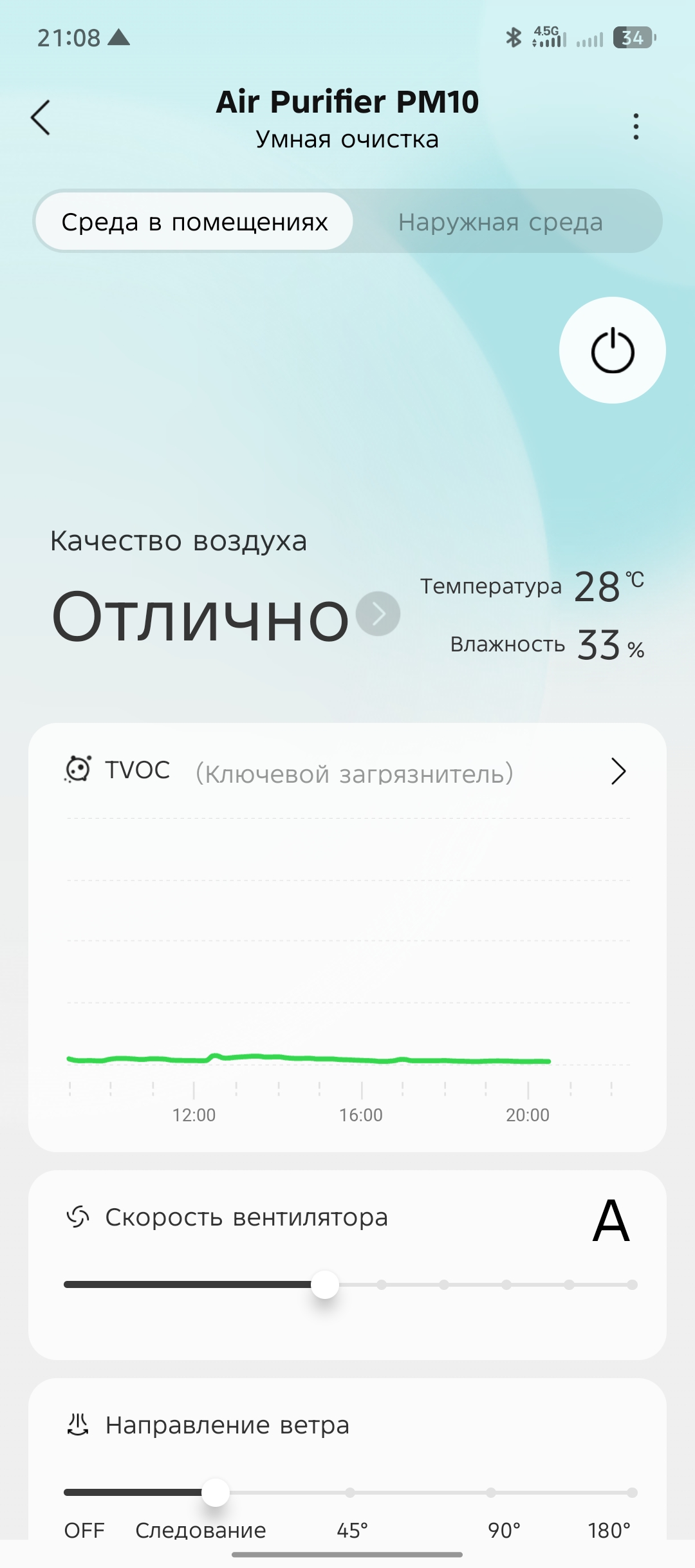Toggle the purifier power button

pyautogui.click(x=612, y=350)
